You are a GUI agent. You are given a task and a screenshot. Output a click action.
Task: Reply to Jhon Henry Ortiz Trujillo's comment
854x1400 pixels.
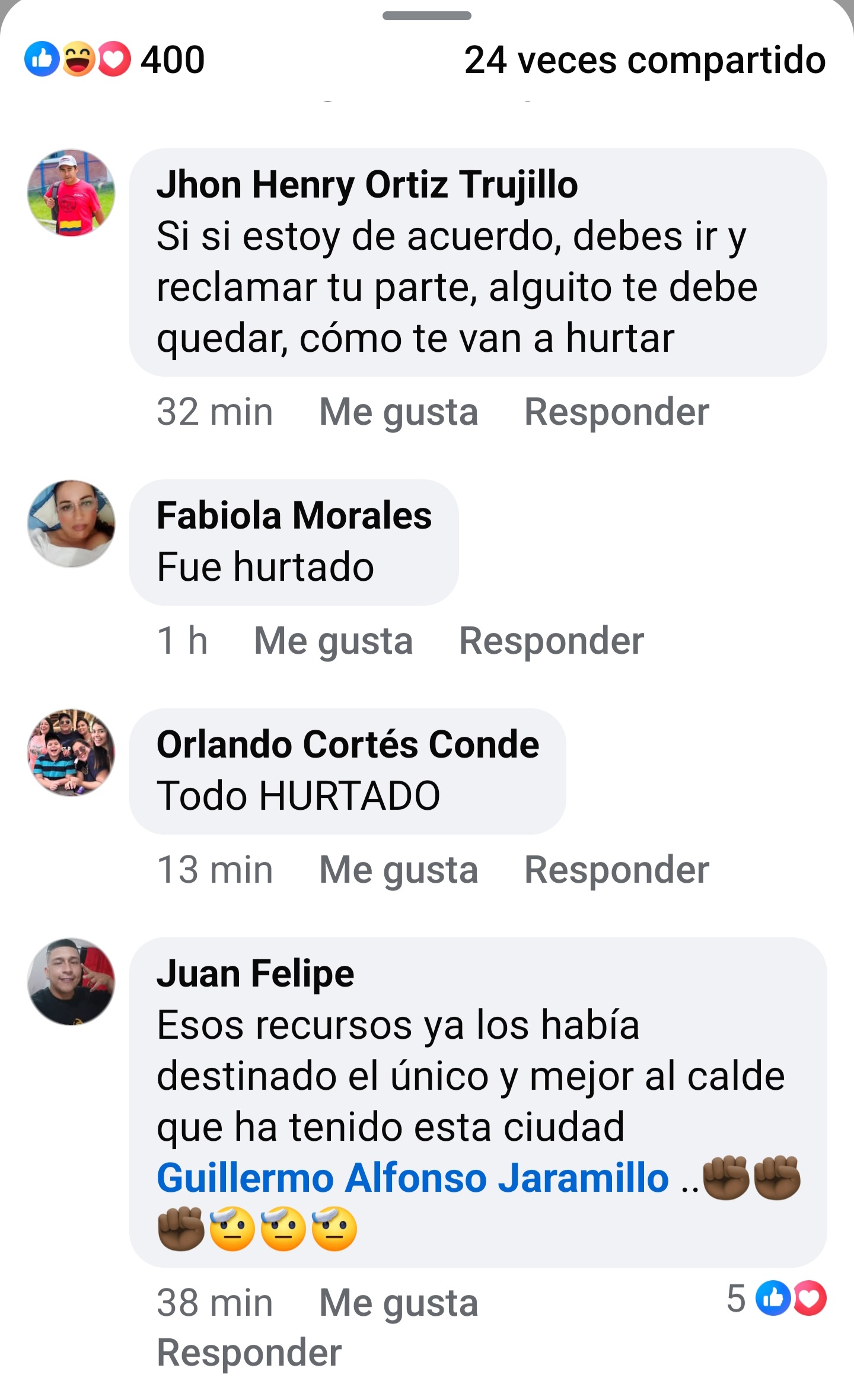click(616, 412)
